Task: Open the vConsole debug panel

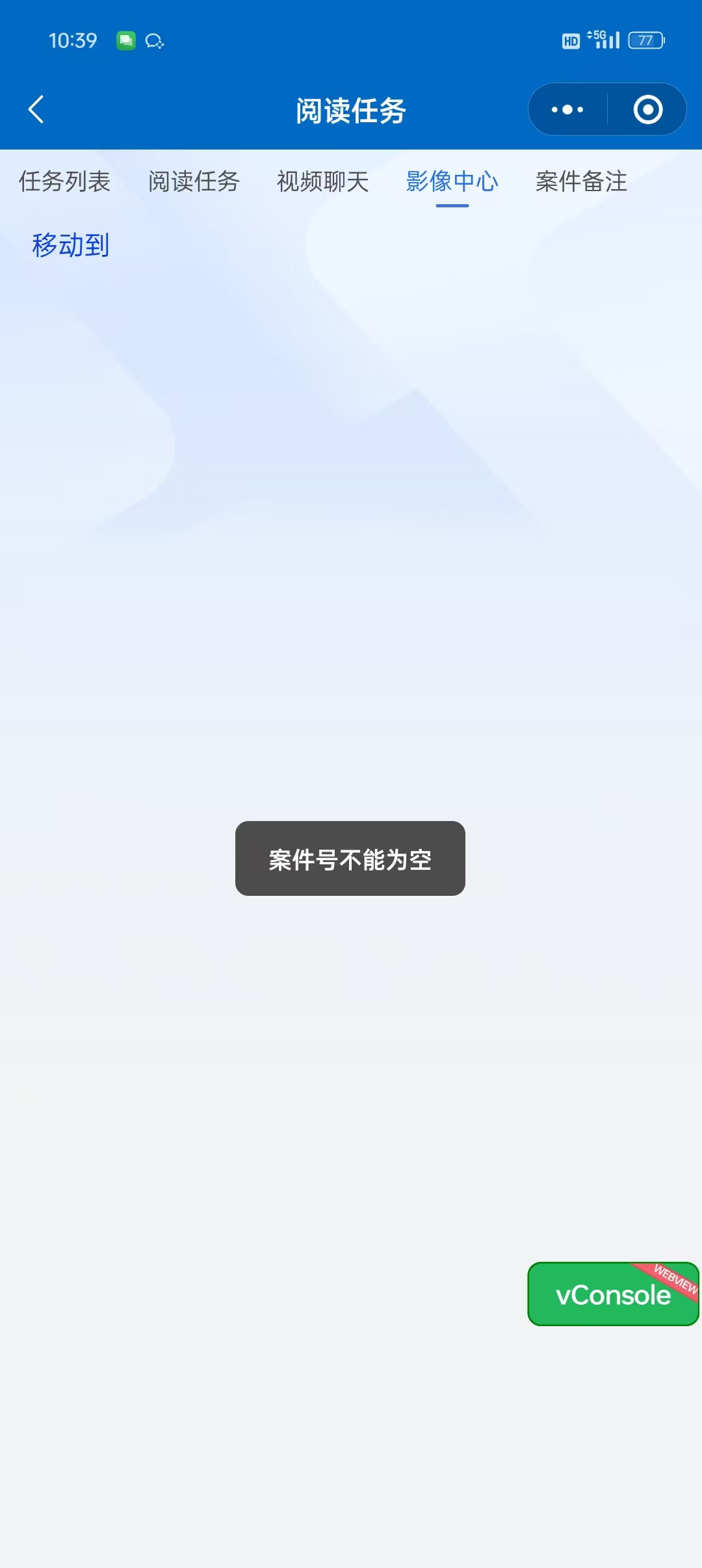Action: pyautogui.click(x=612, y=1294)
